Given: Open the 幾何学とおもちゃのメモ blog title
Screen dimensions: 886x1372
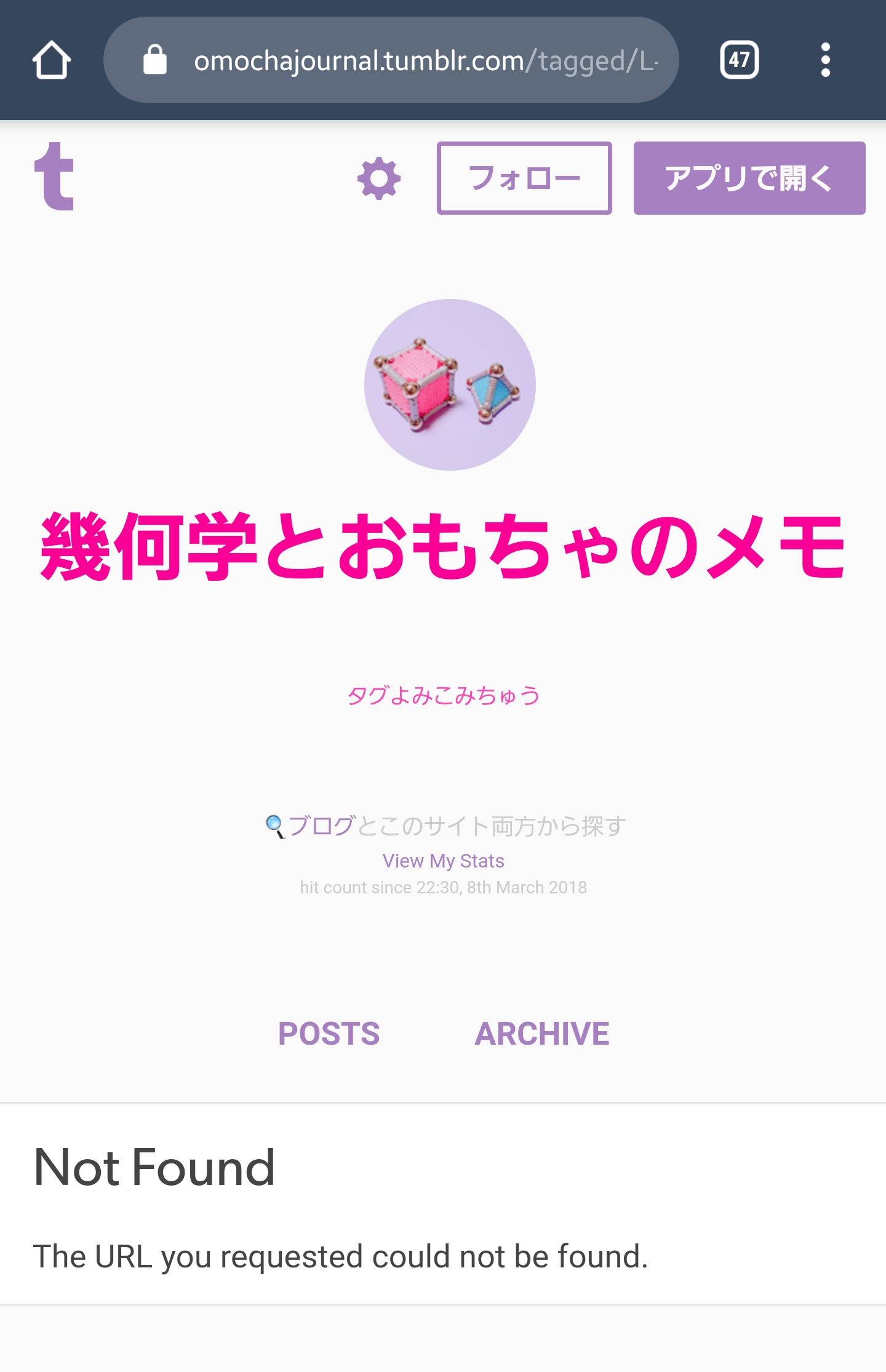Looking at the screenshot, I should [x=443, y=547].
